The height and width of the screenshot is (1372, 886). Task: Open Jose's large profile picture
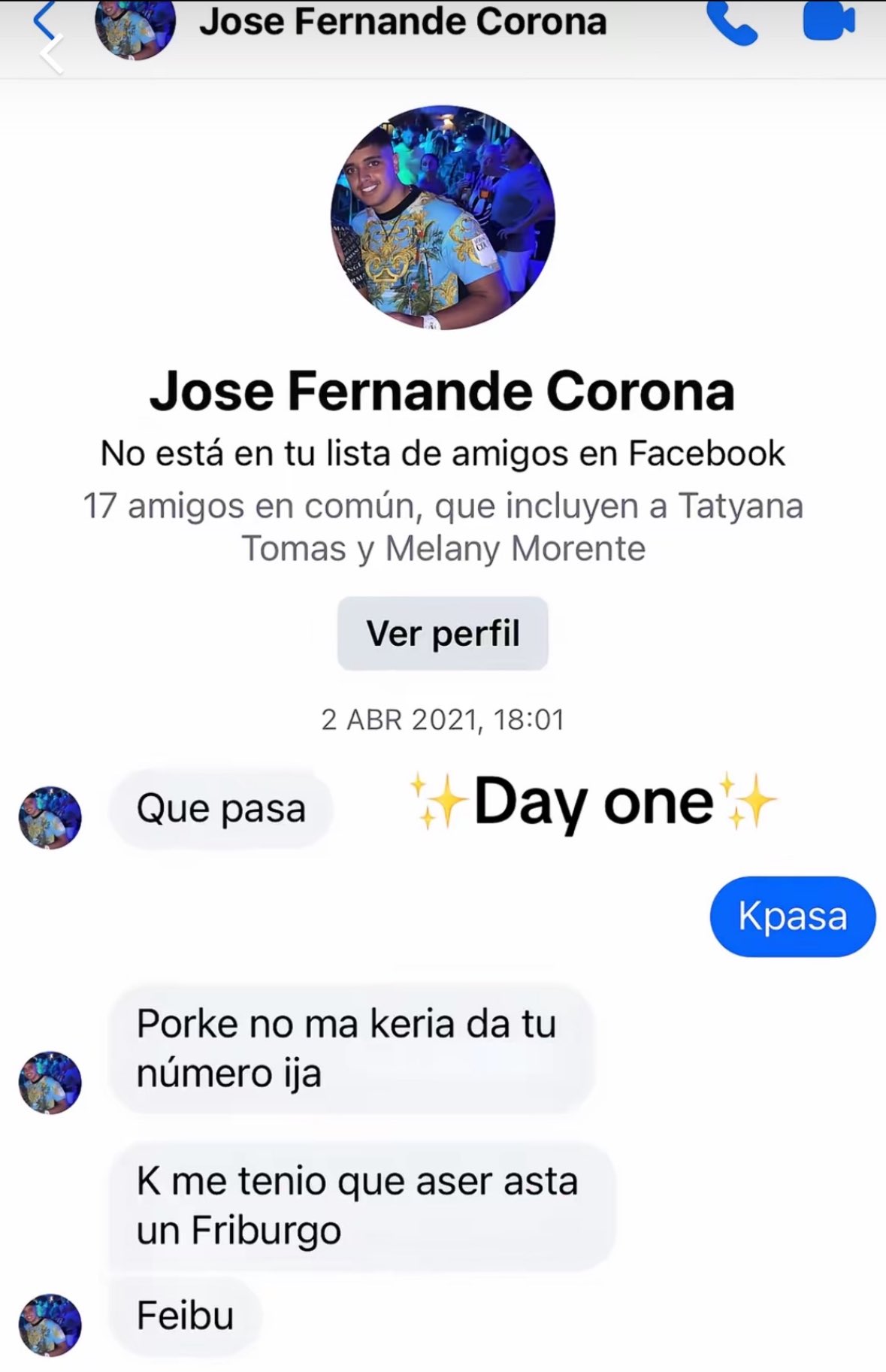click(443, 217)
